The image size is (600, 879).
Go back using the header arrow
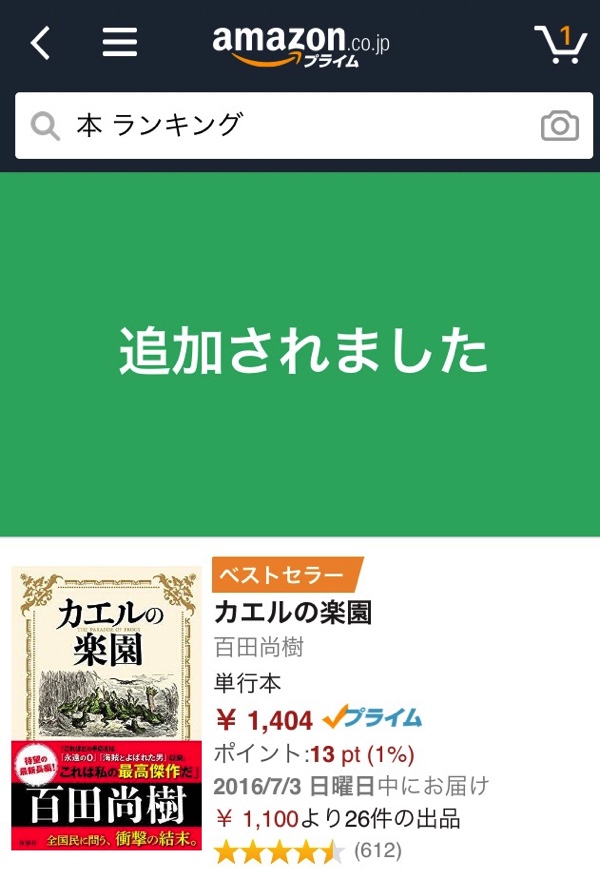pos(40,43)
